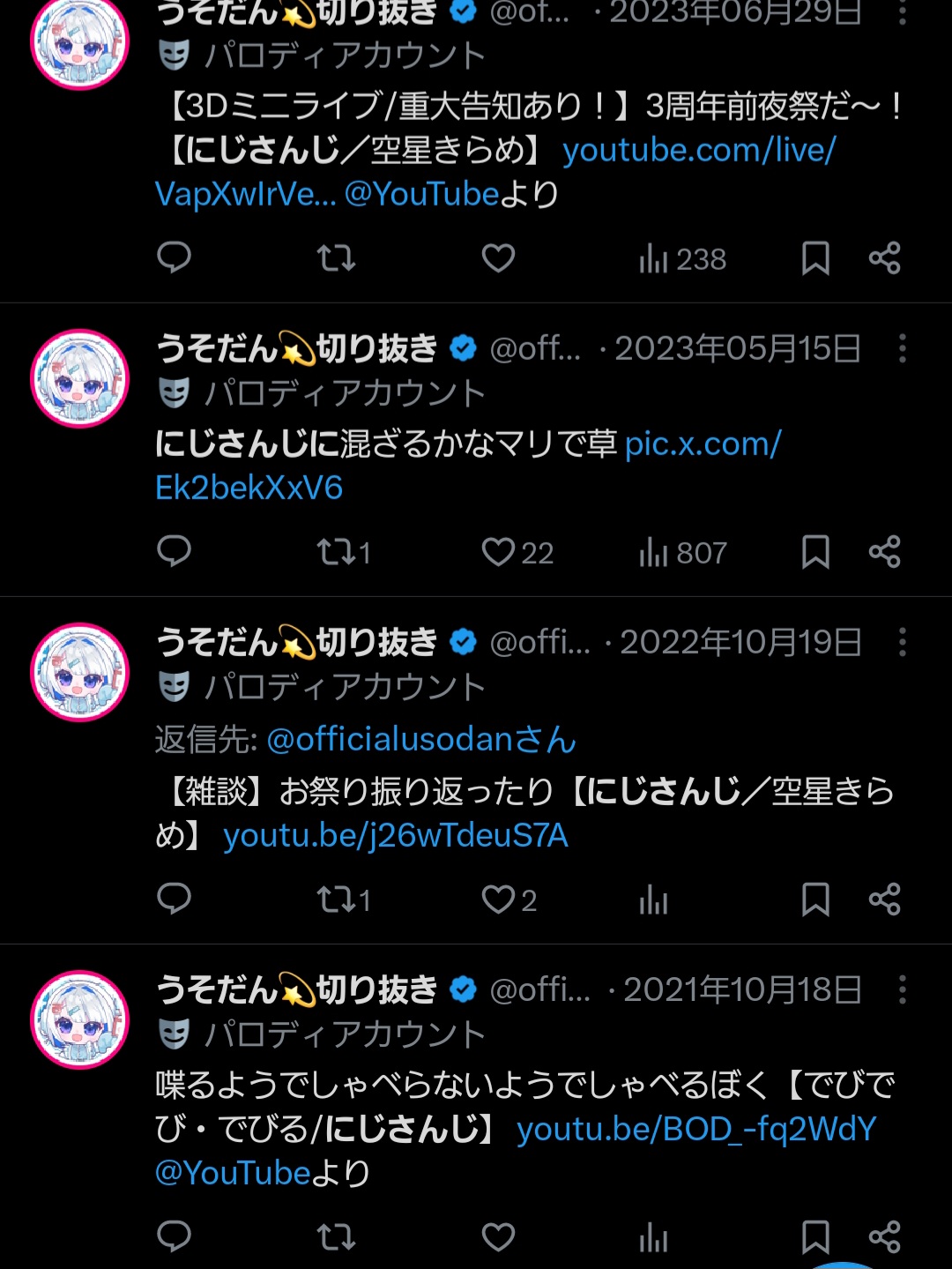Open the youtu.be/BOD_-fq2WdY link
This screenshot has height=1269, width=952.
tap(696, 1129)
